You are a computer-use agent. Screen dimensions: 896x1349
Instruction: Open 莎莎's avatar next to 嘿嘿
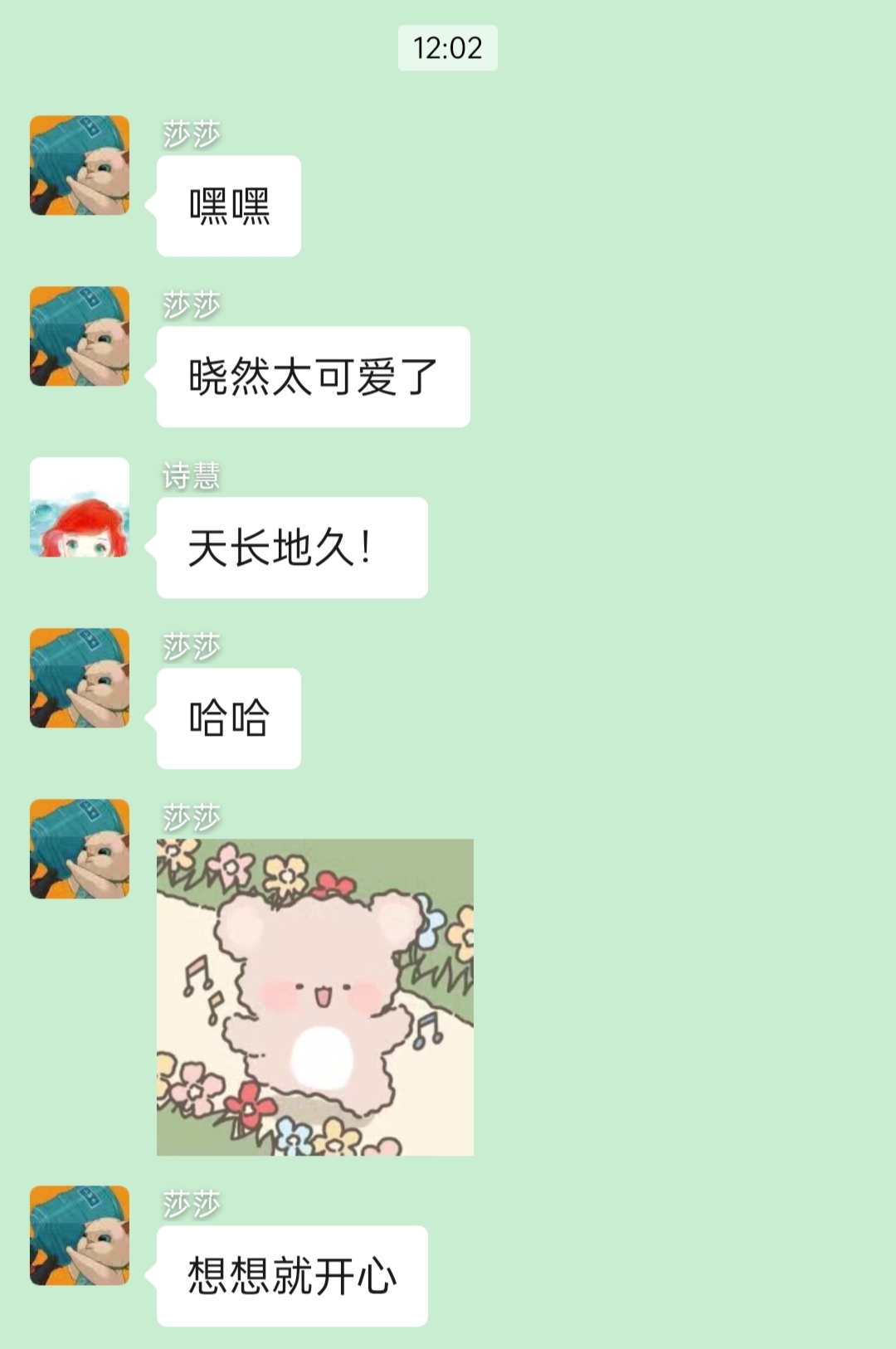80,165
